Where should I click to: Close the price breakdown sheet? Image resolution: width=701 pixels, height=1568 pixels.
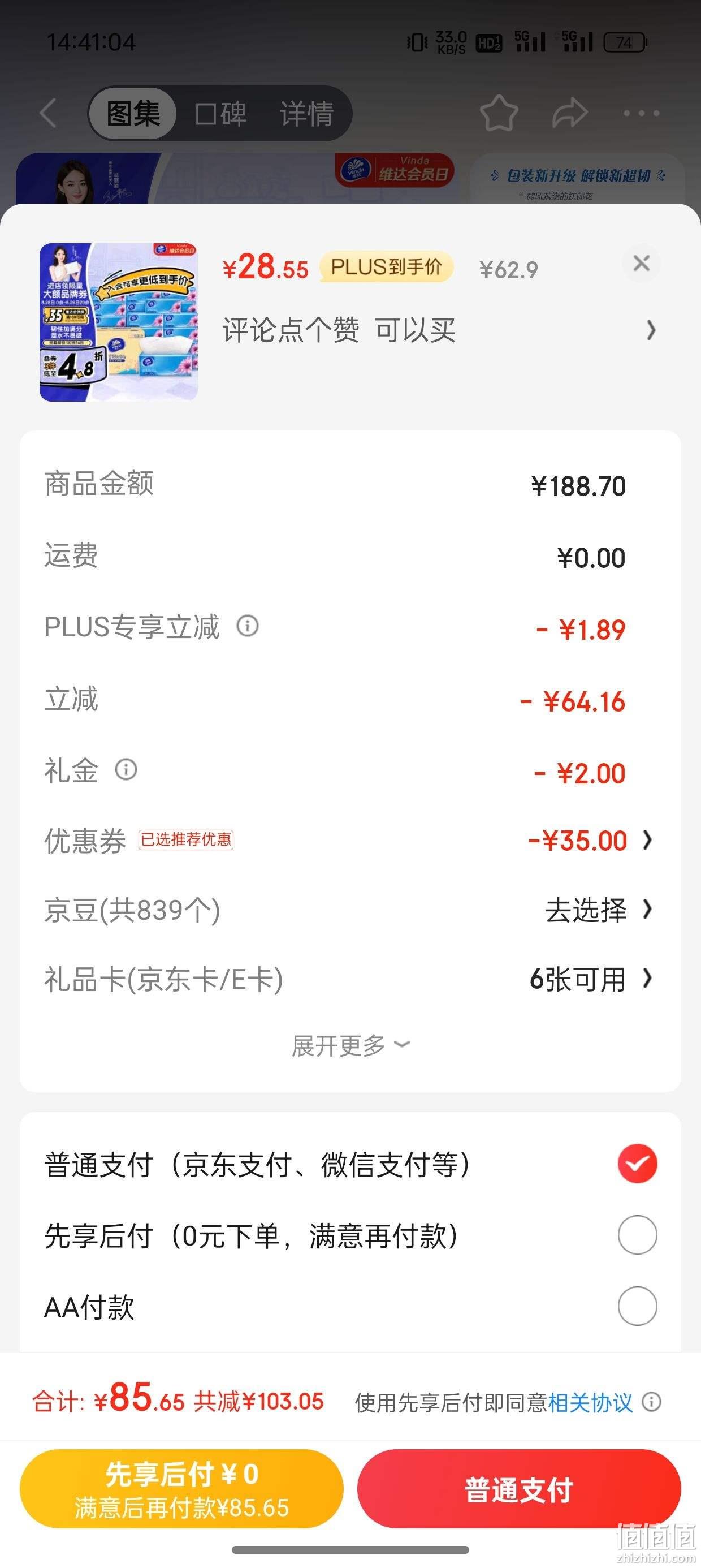[642, 264]
